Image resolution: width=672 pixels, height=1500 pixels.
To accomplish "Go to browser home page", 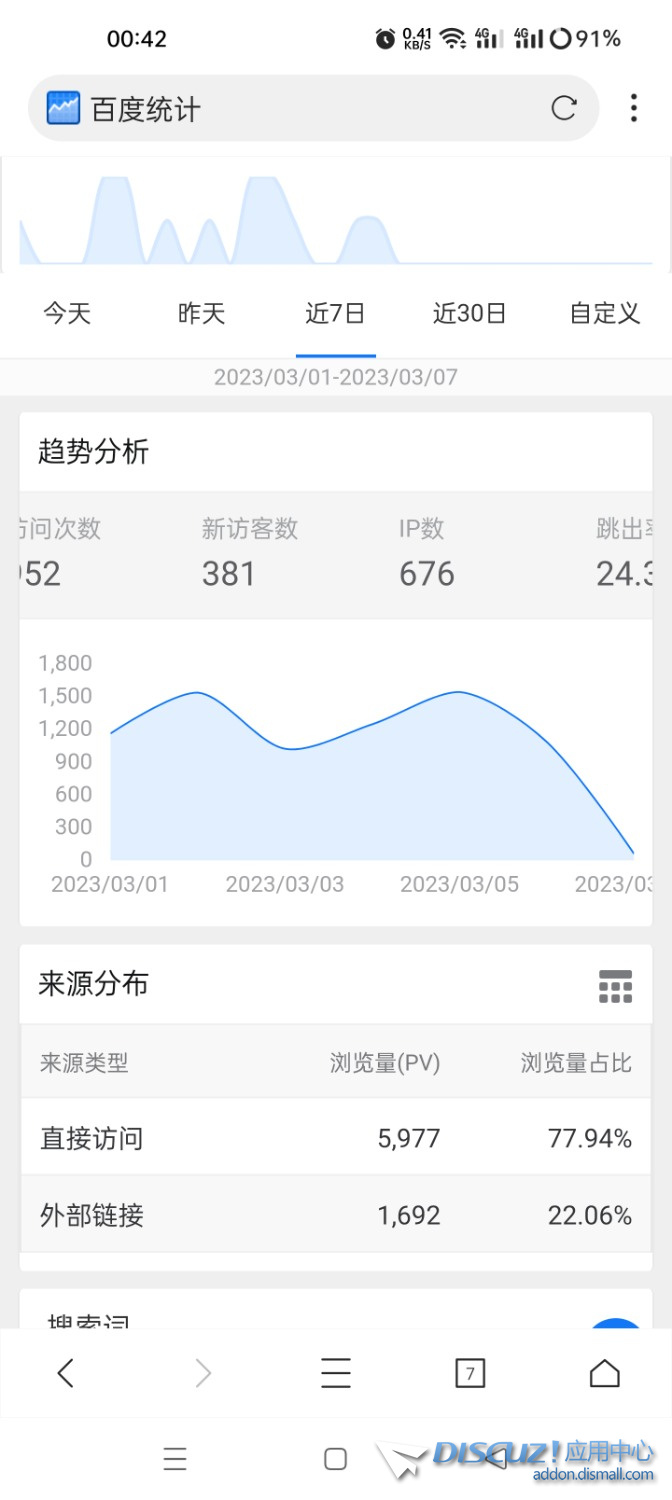I will [x=604, y=1373].
